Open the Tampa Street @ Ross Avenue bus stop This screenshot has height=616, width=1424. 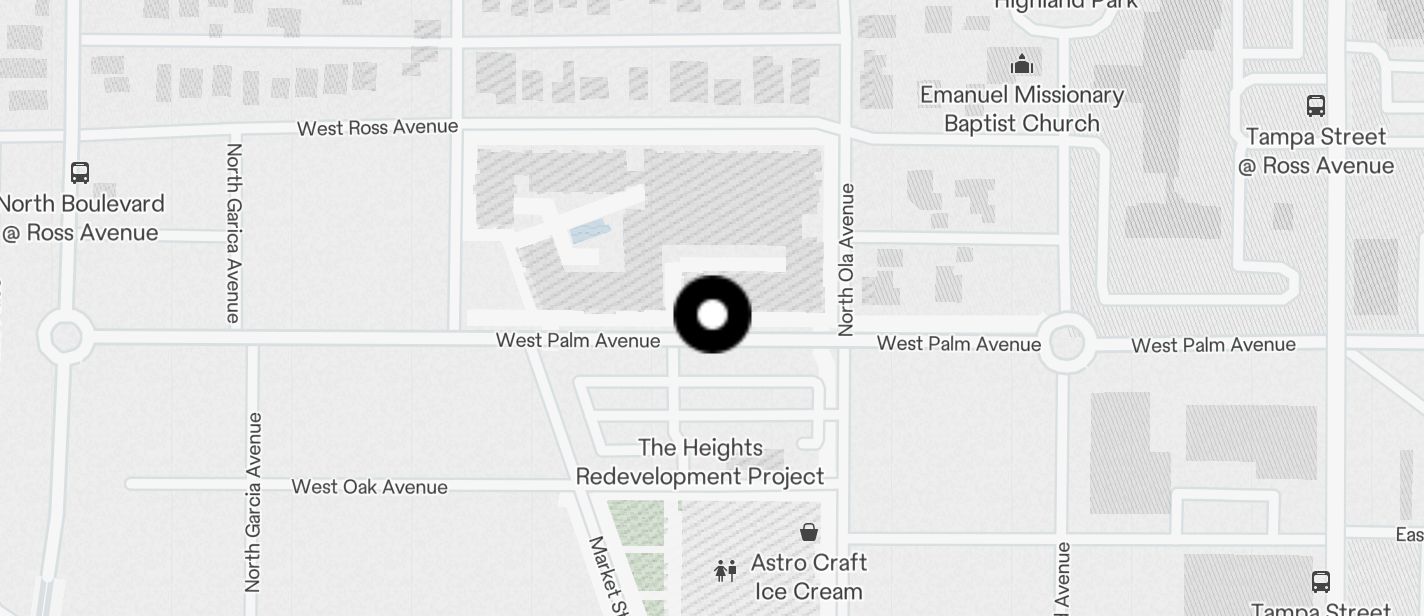pyautogui.click(x=1316, y=106)
